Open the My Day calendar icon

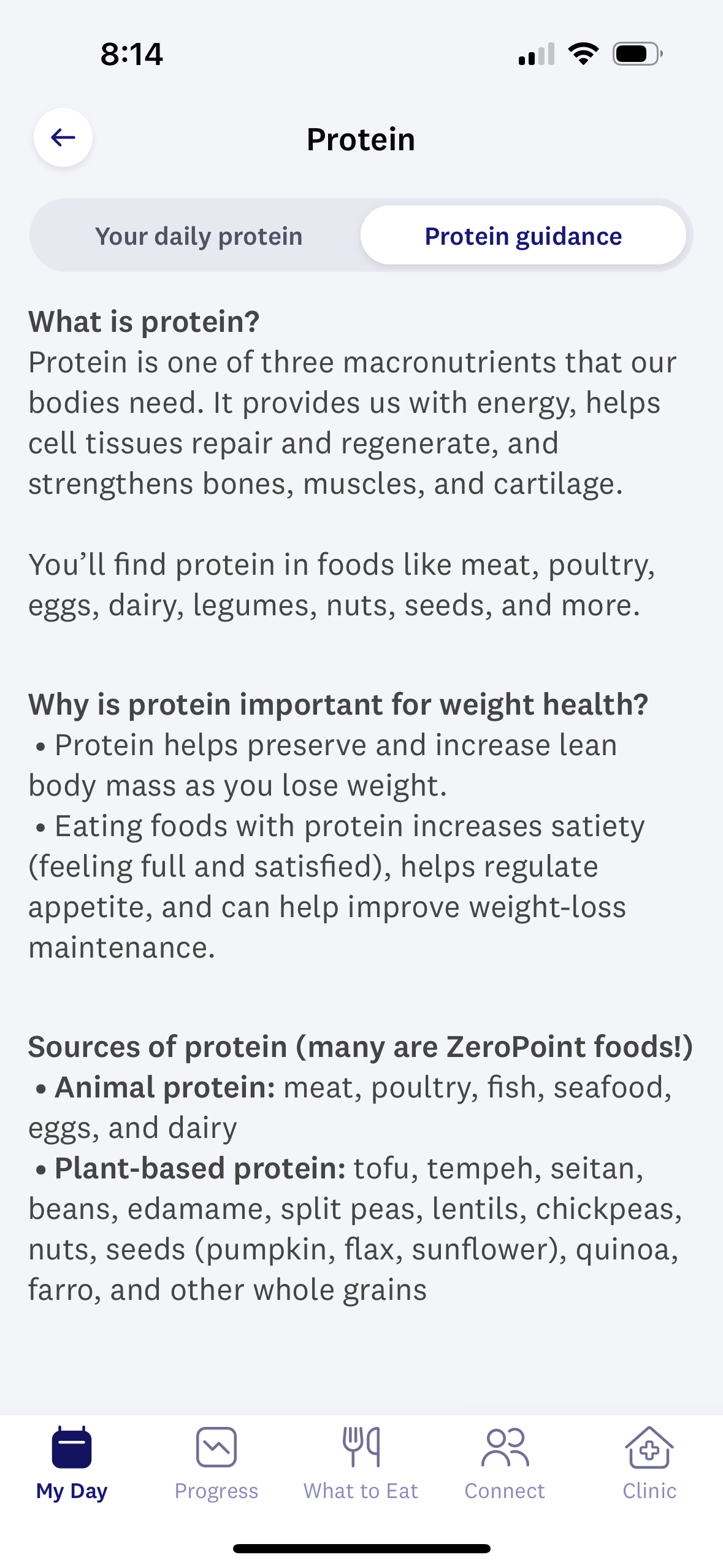click(72, 1447)
